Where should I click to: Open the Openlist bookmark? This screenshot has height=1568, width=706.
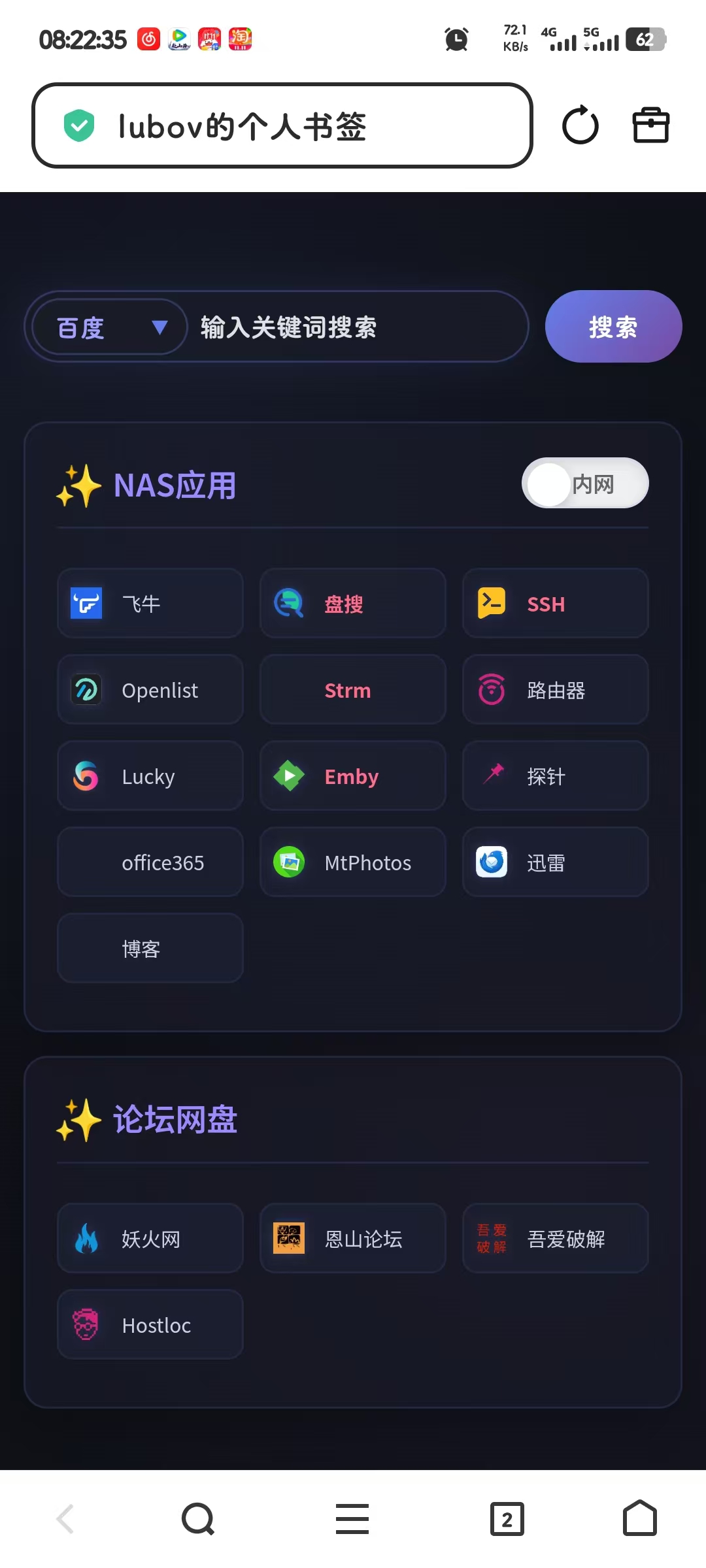coord(150,689)
